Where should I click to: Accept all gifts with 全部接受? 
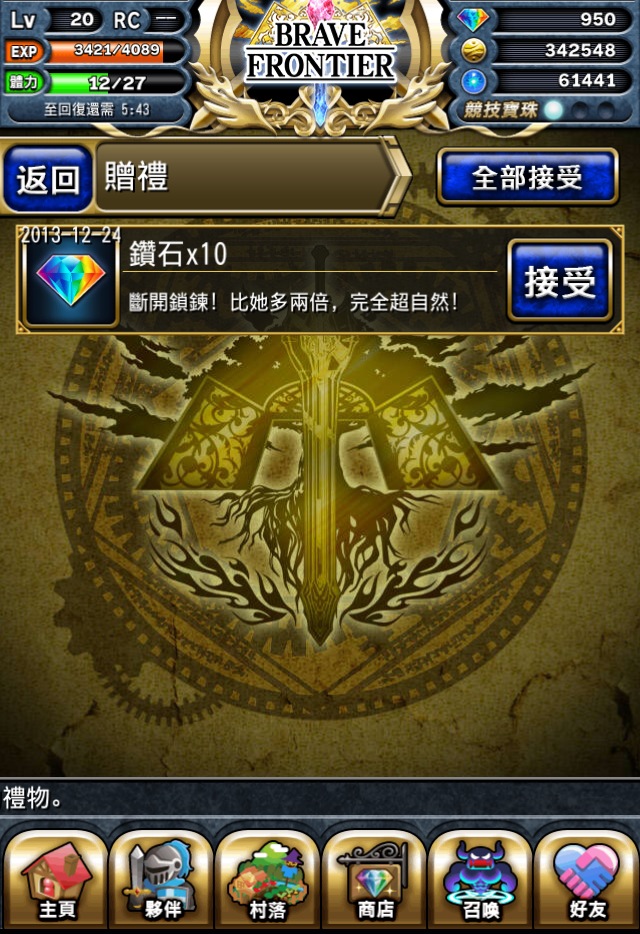click(x=527, y=178)
